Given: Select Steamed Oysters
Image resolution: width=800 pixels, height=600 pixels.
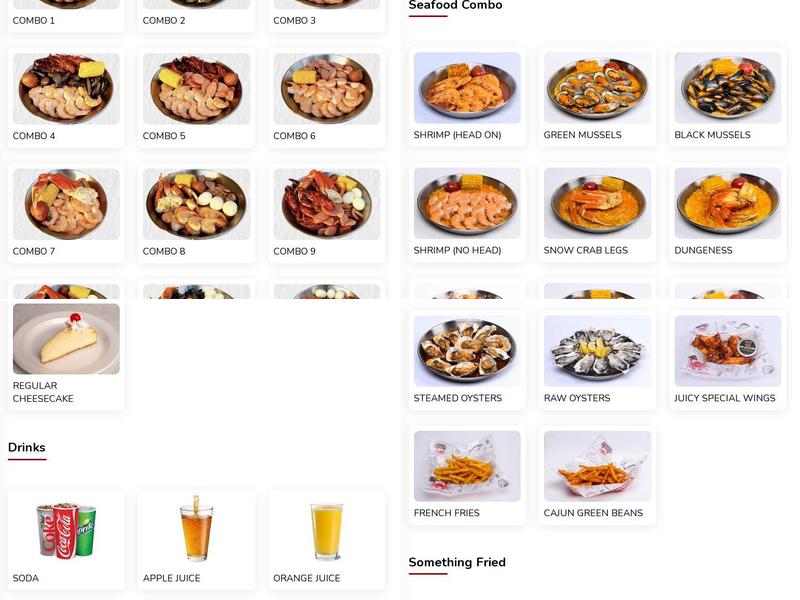Looking at the screenshot, I should (x=467, y=360).
